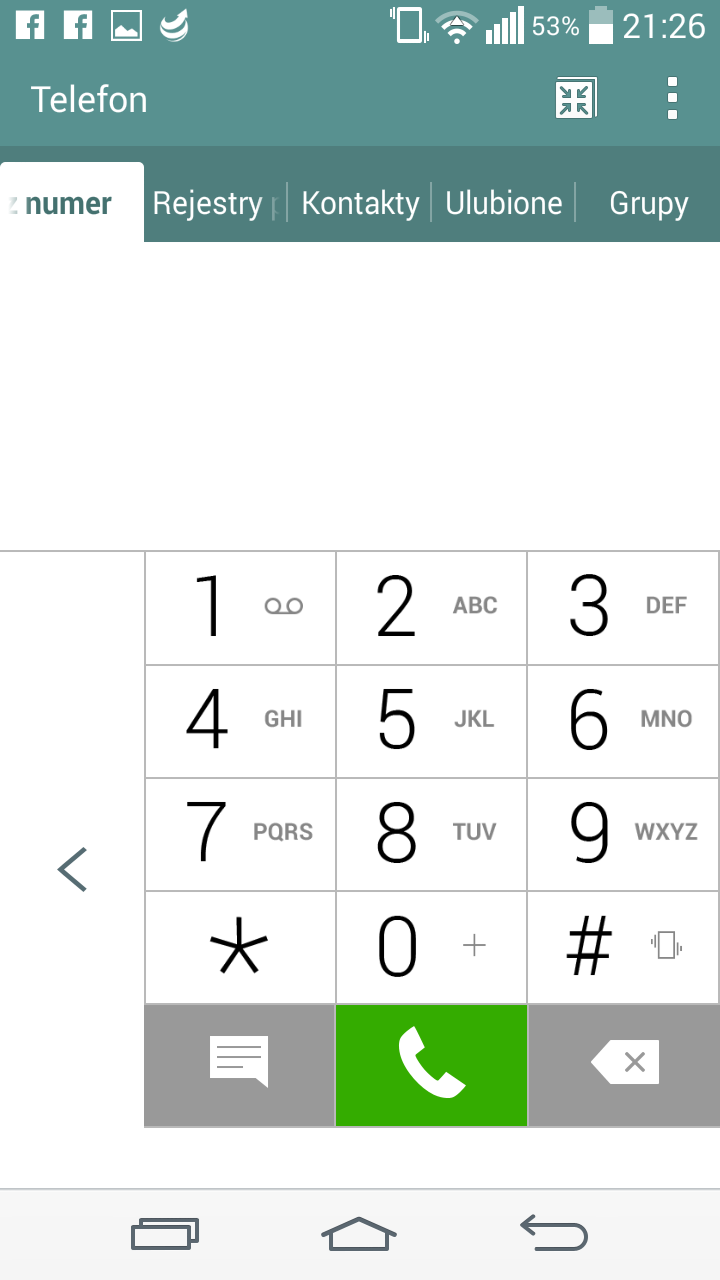
Task: Enter digit 0 on keypad
Action: point(431,947)
